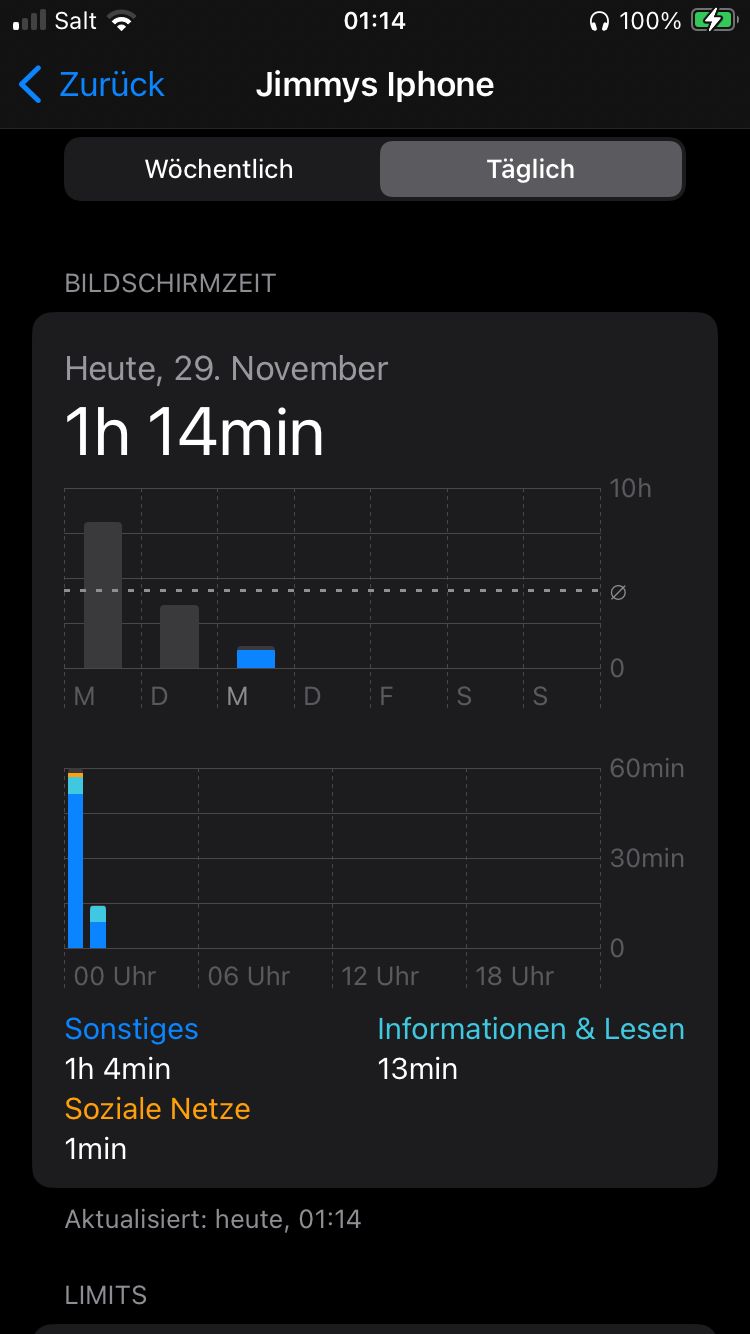Select the Täglich segment
750x1334 pixels.
click(x=531, y=169)
